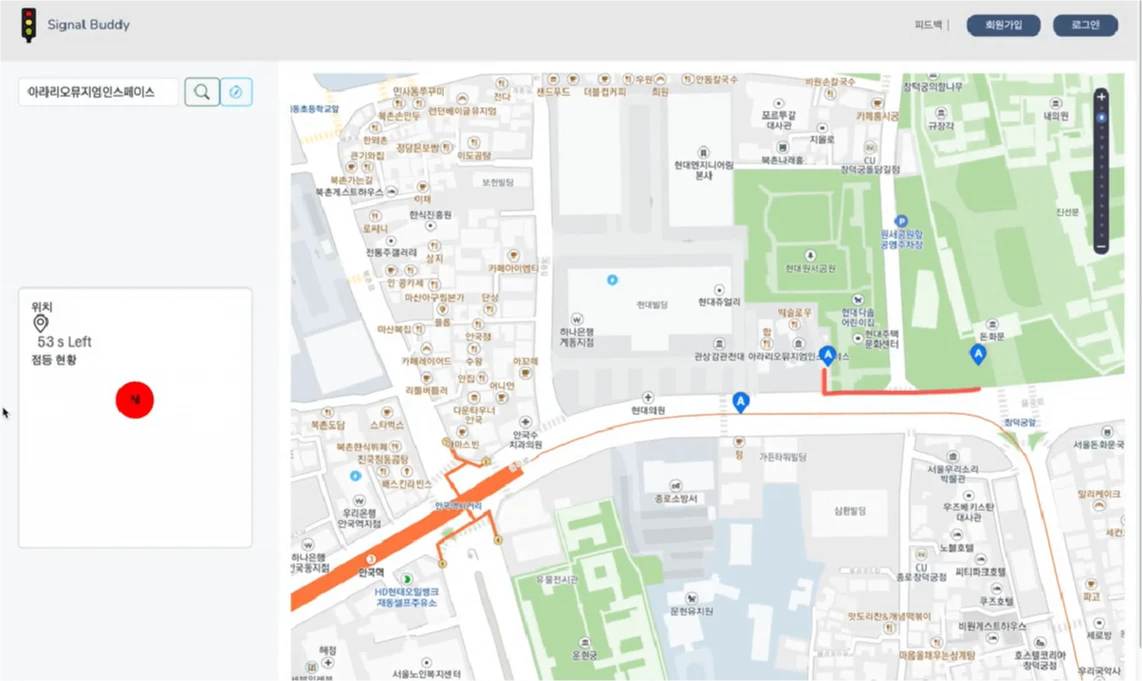Tap the 회원가입 sign-up button
The width and height of the screenshot is (1142, 681).
1003,25
